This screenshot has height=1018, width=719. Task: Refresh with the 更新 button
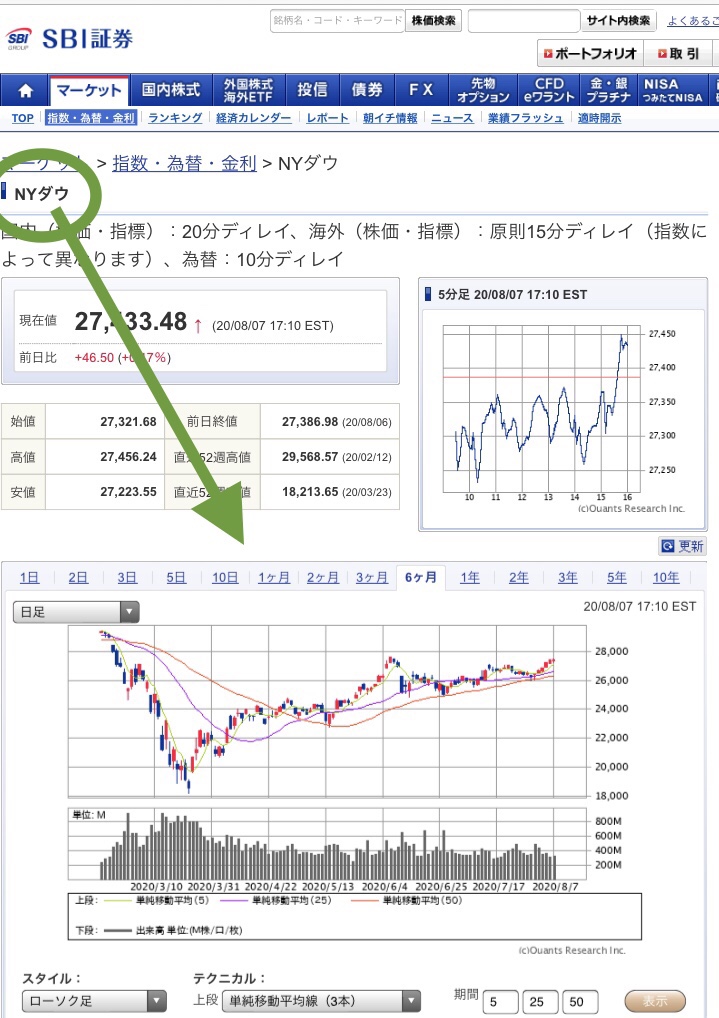[x=682, y=546]
